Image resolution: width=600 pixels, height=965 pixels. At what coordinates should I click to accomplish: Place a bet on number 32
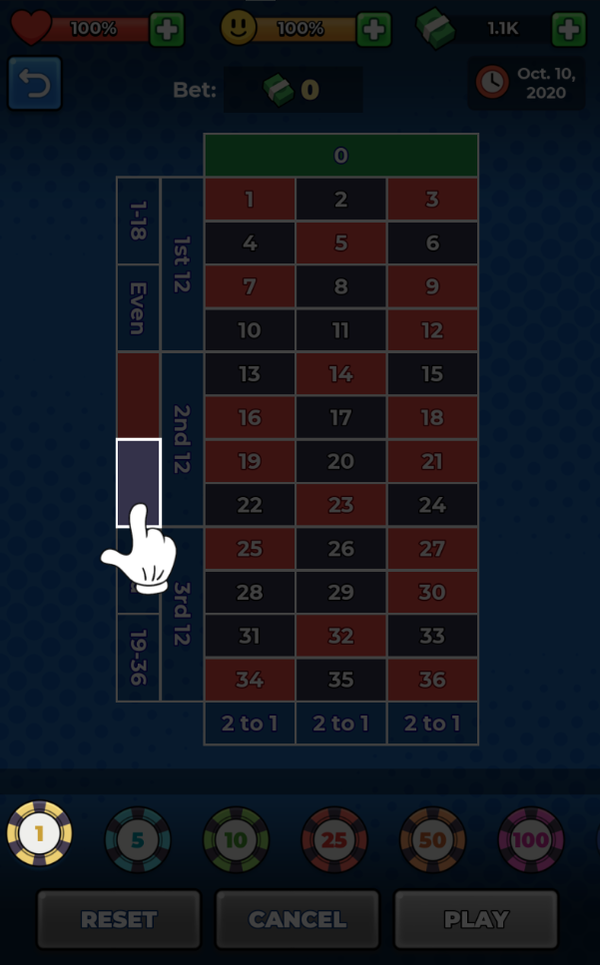[341, 635]
